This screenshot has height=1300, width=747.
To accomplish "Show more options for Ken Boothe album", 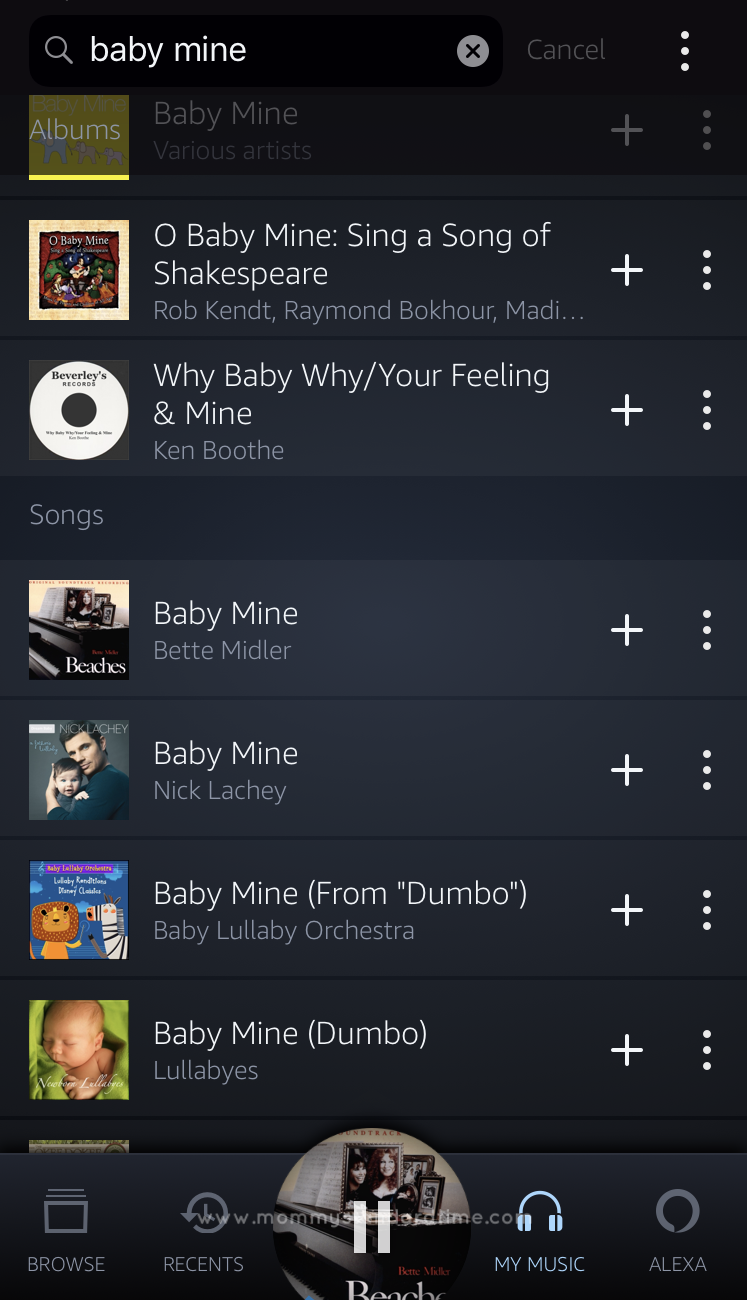I will (x=707, y=410).
